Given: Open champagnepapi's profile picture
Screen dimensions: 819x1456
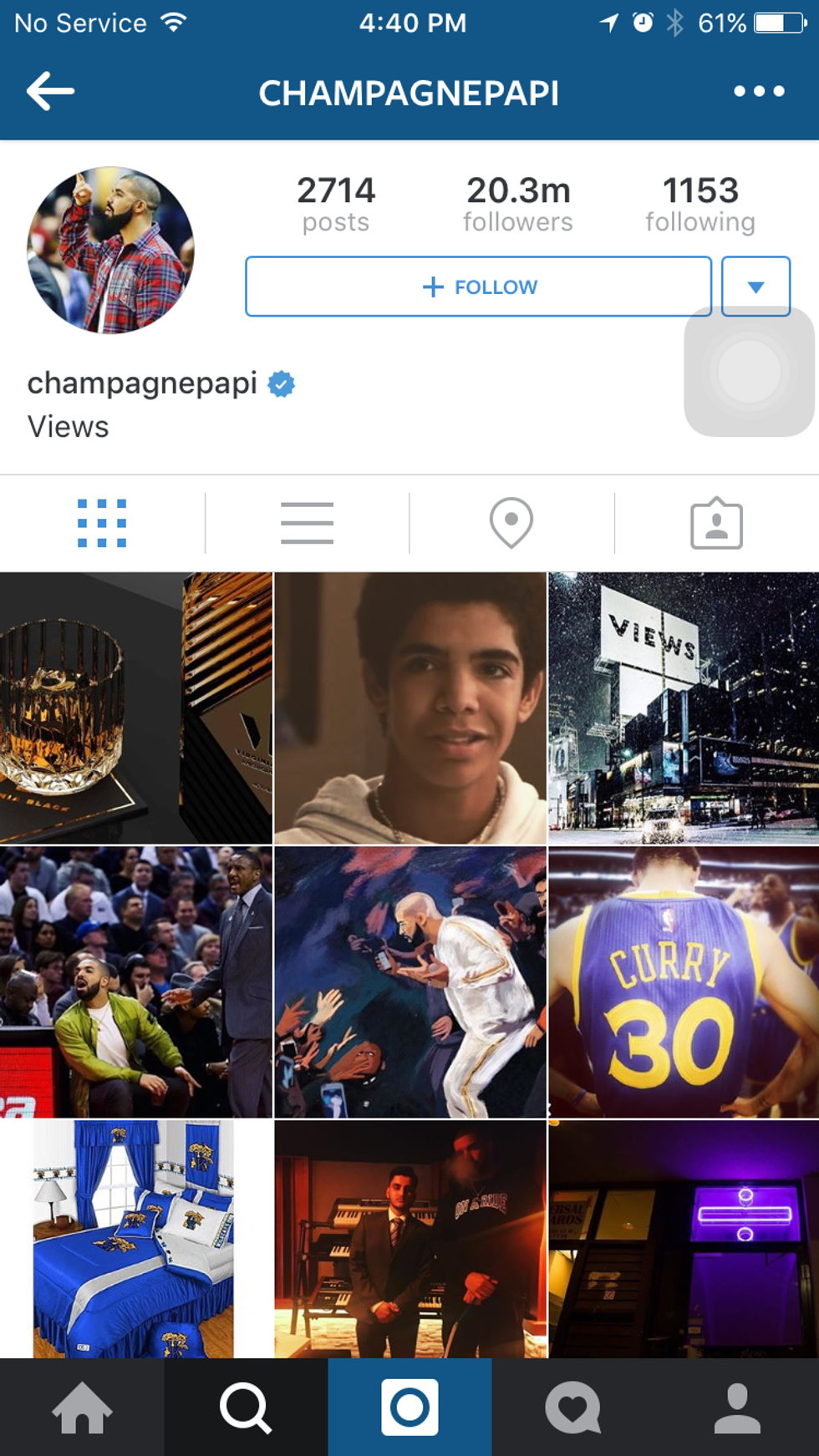Looking at the screenshot, I should (x=111, y=250).
